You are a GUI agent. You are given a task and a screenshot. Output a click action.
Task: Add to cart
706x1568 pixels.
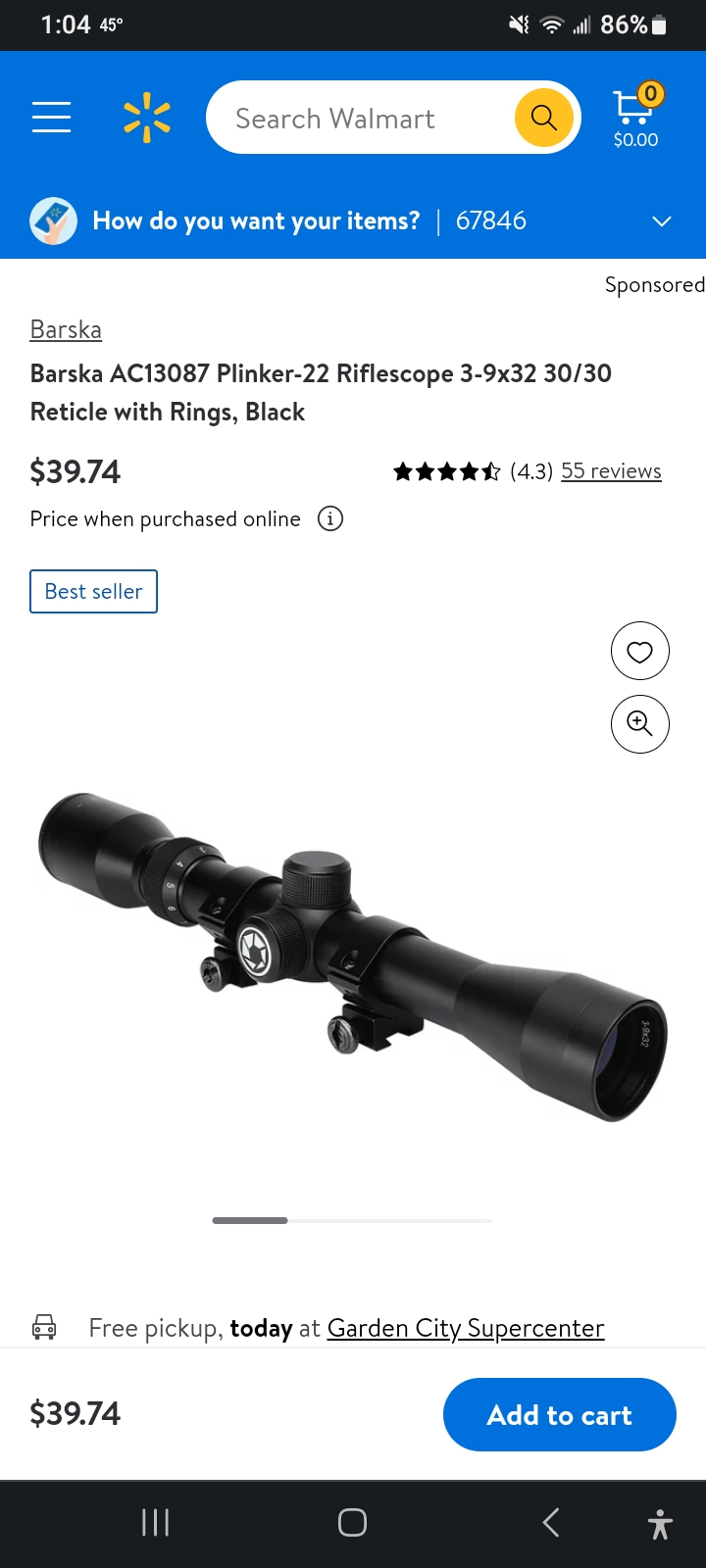point(559,1415)
